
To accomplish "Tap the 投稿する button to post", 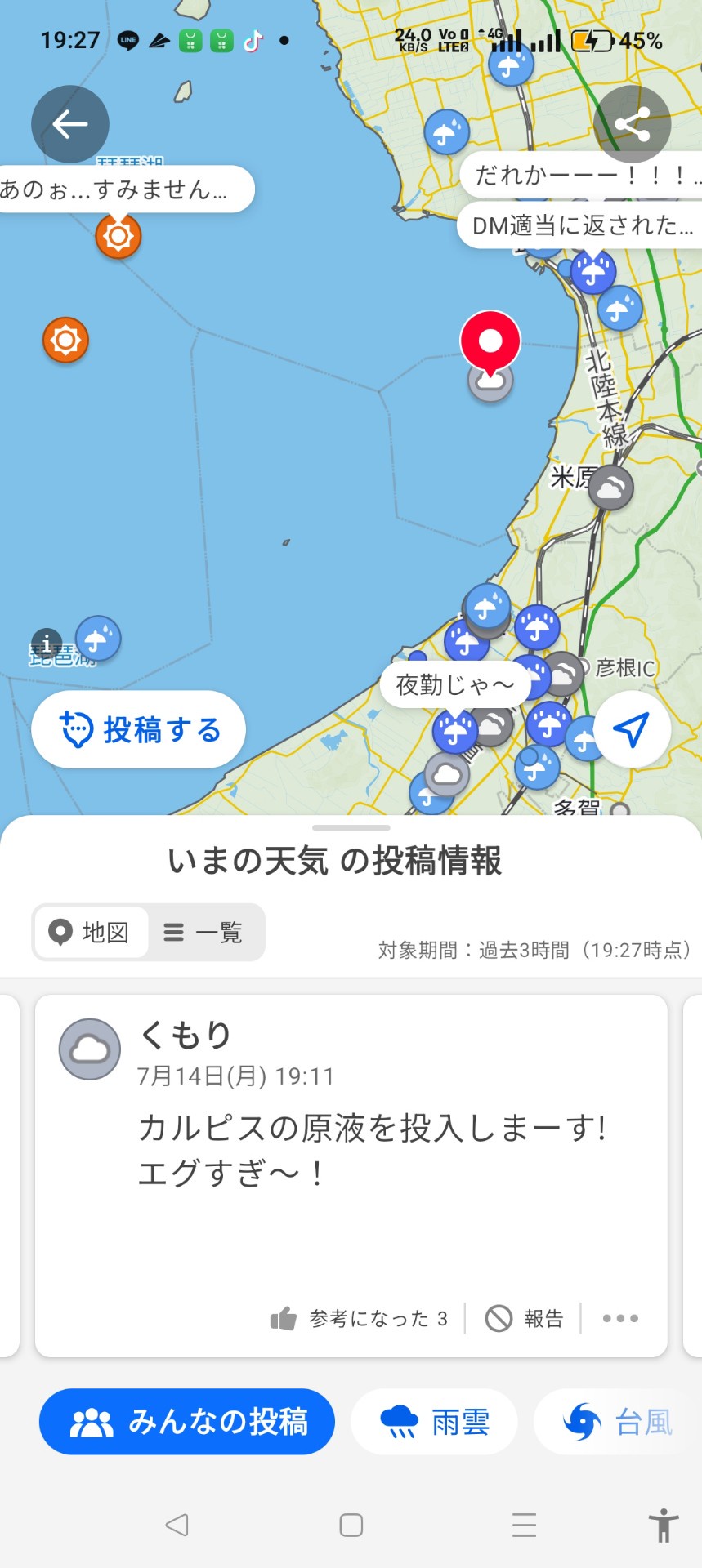I will click(x=138, y=729).
